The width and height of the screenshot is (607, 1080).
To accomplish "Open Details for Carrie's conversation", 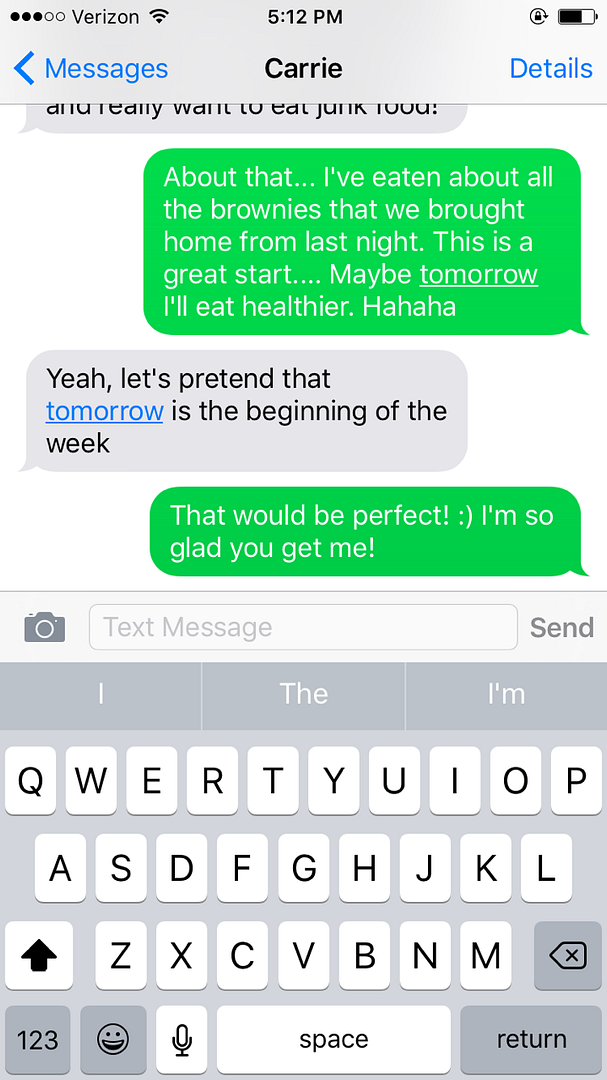I will pos(551,69).
